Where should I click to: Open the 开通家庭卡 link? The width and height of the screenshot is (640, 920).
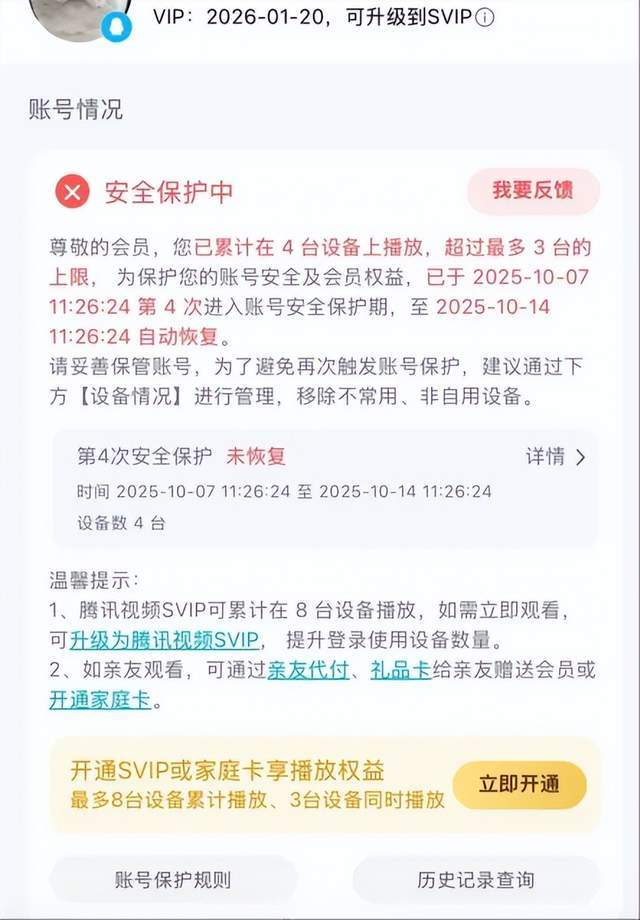point(100,700)
